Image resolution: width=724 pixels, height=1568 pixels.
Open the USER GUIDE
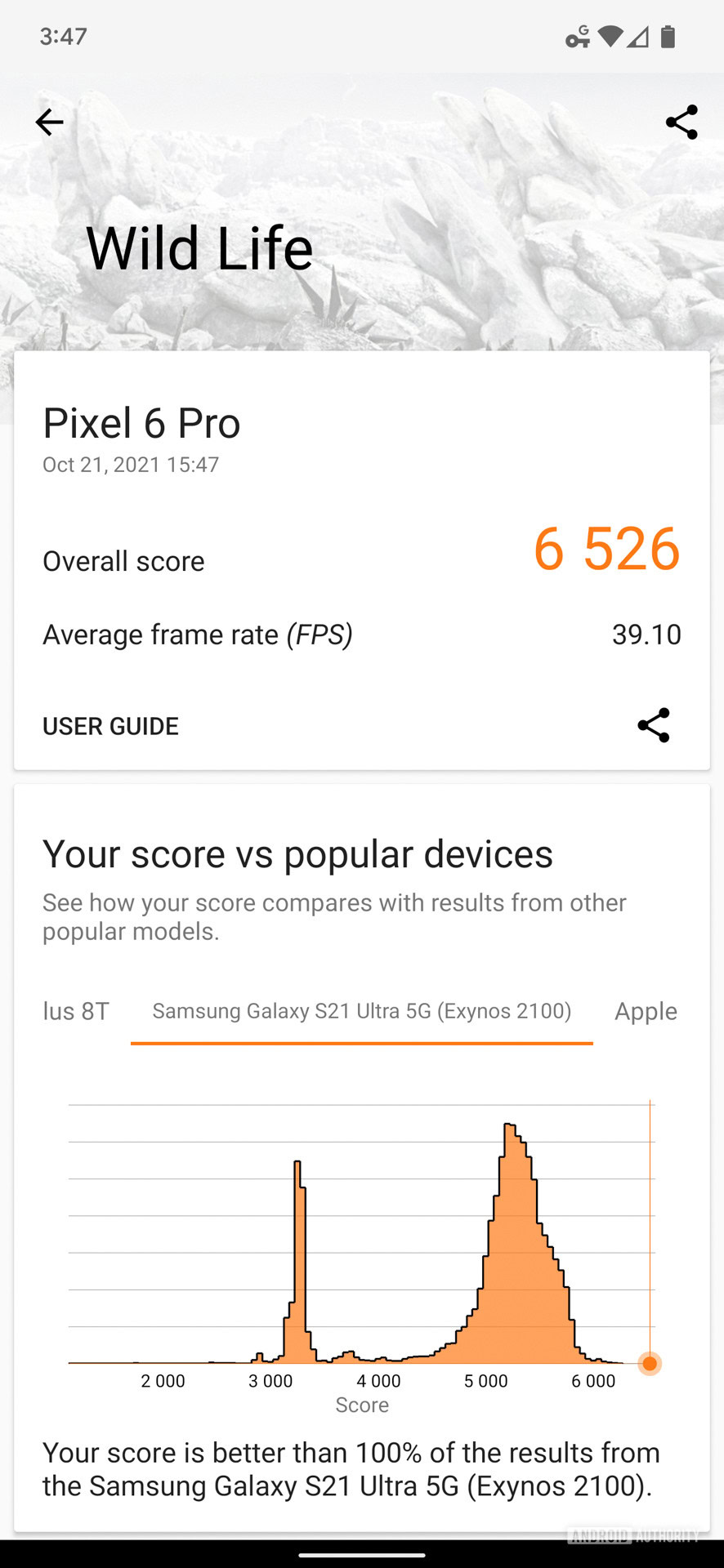(x=110, y=726)
